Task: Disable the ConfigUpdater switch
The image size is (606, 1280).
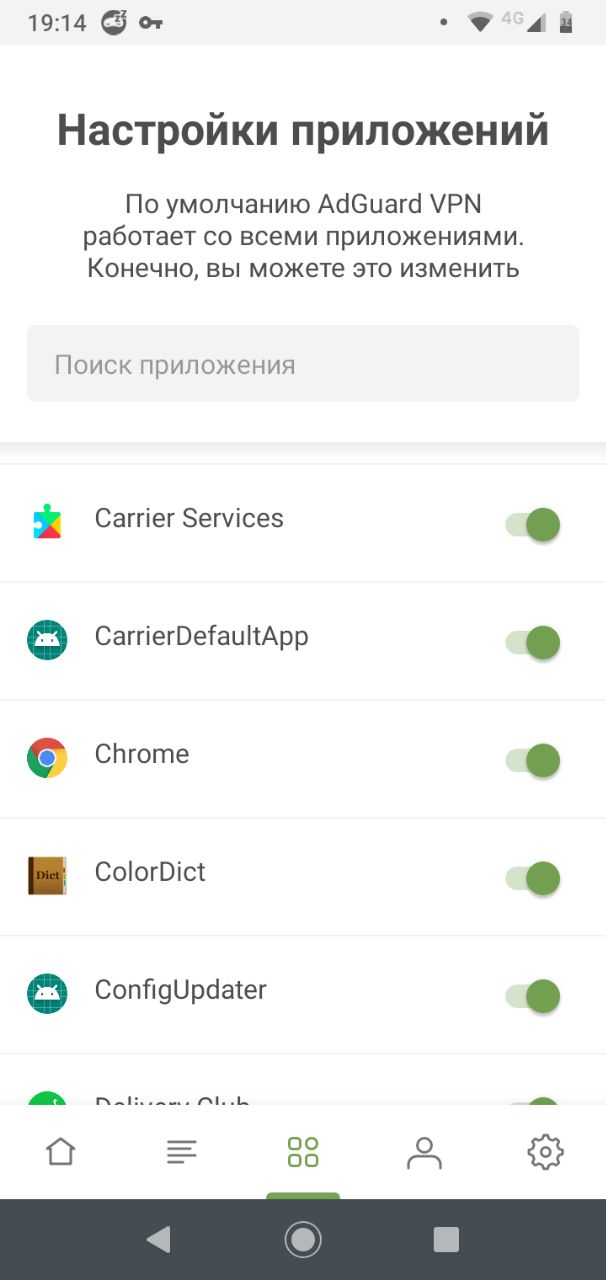Action: click(x=532, y=996)
